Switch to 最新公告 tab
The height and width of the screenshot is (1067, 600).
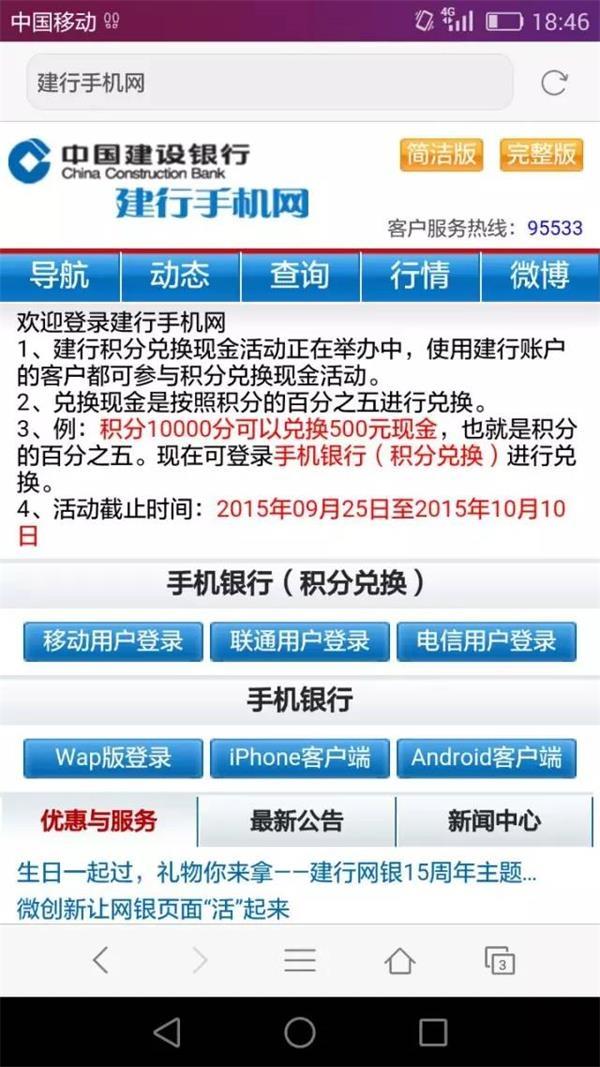coord(296,822)
